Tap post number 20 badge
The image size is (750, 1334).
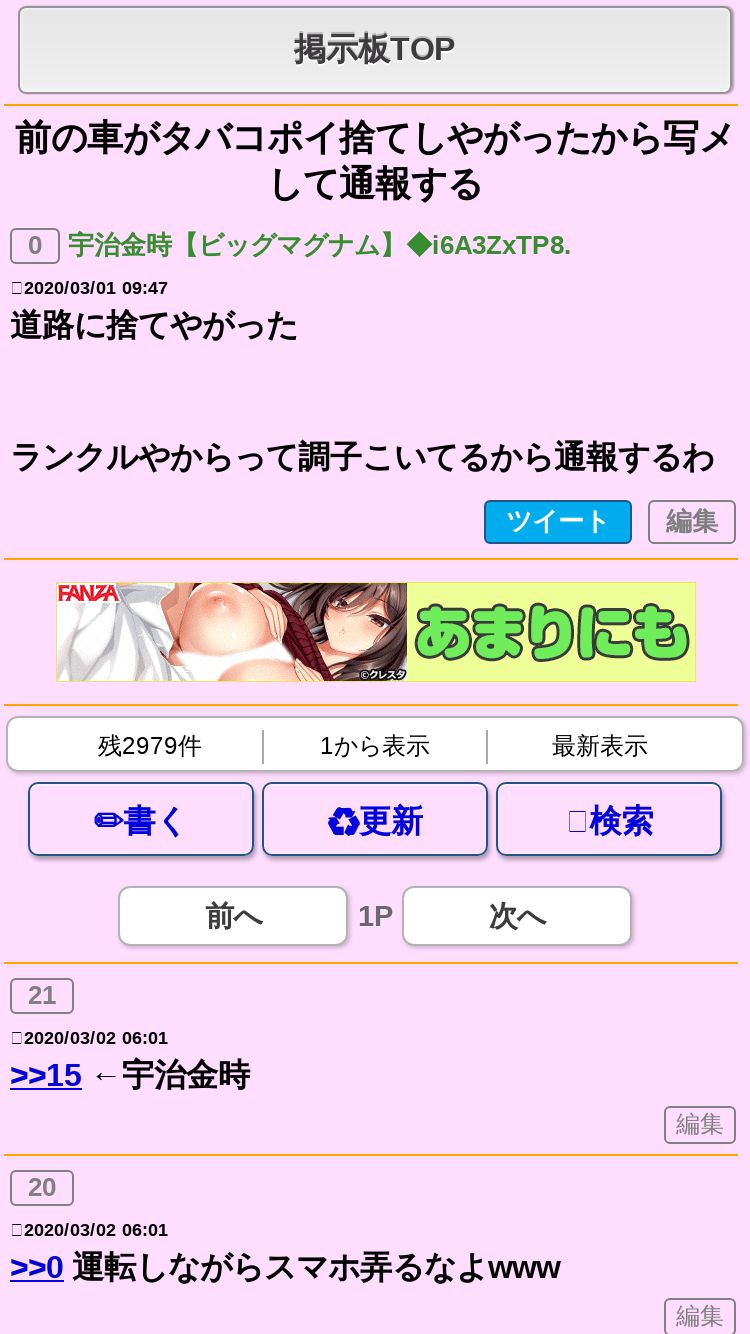click(42, 1188)
